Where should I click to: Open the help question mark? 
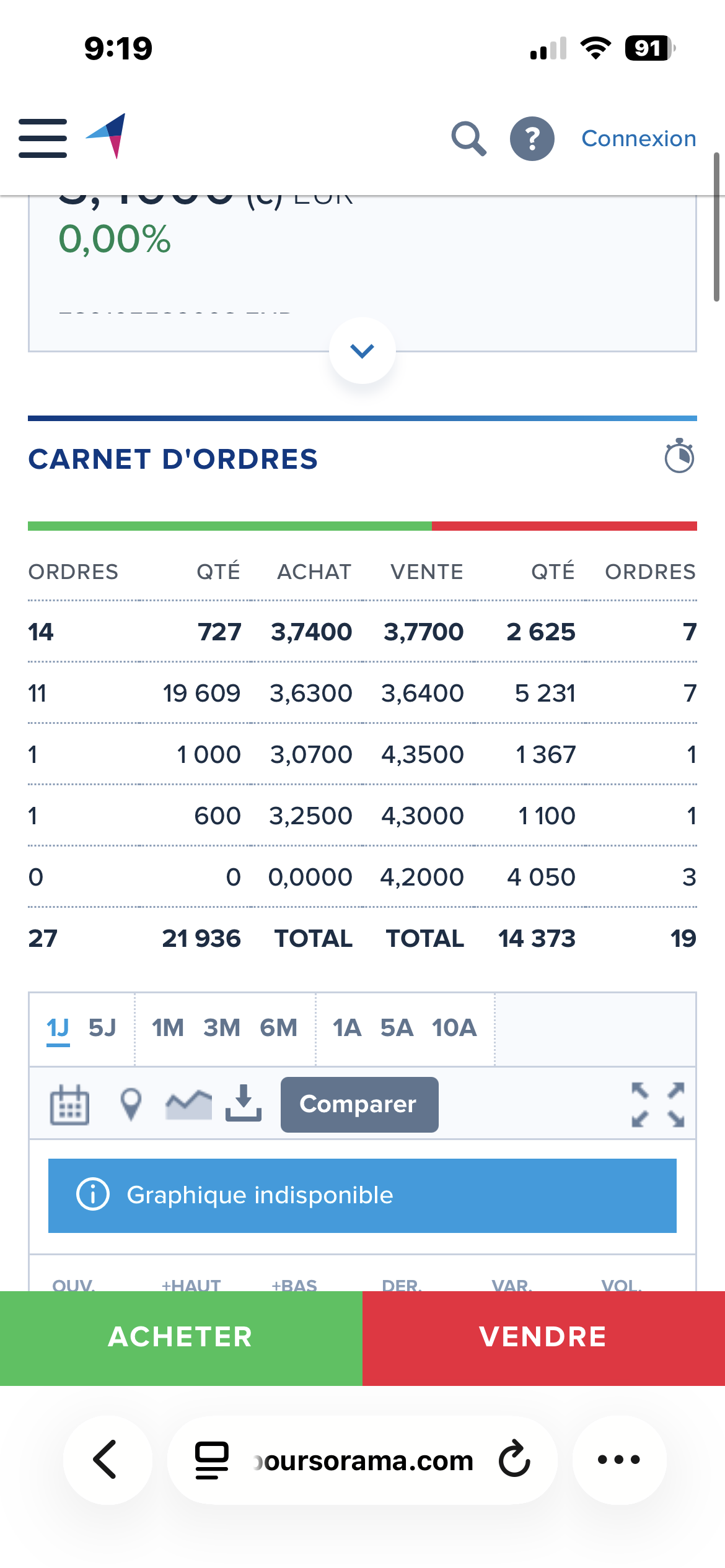click(532, 138)
